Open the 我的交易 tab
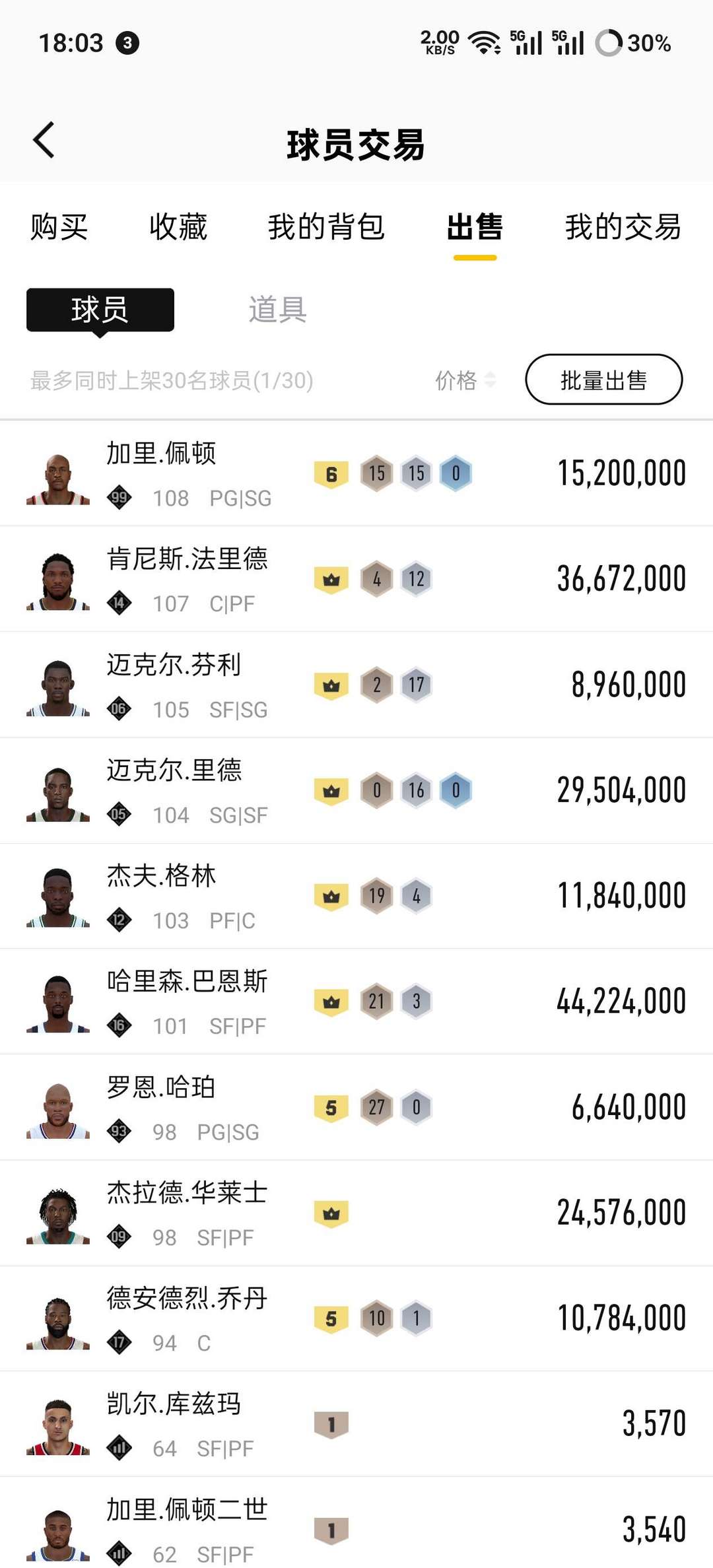 click(x=623, y=227)
